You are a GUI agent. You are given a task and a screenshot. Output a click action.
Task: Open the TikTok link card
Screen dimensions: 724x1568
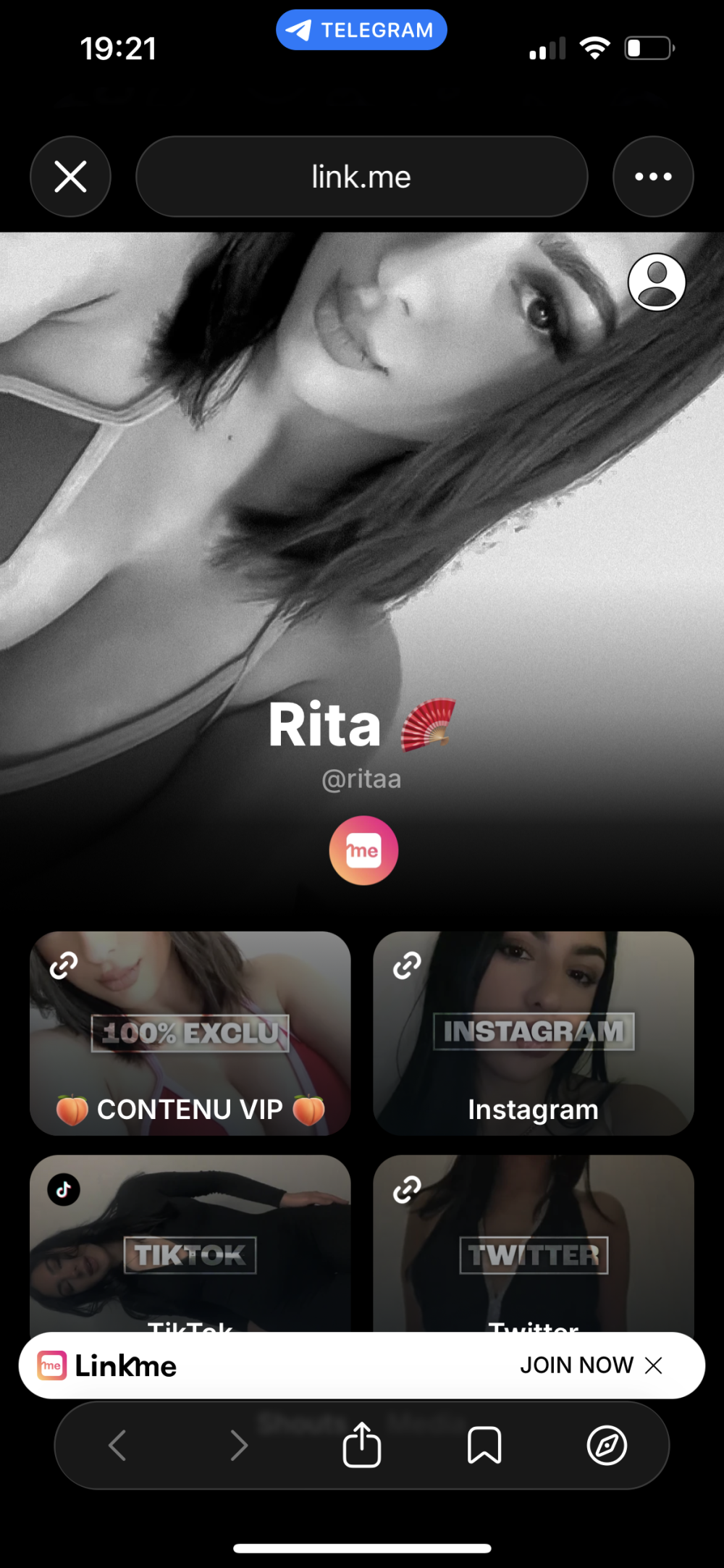[x=190, y=1242]
